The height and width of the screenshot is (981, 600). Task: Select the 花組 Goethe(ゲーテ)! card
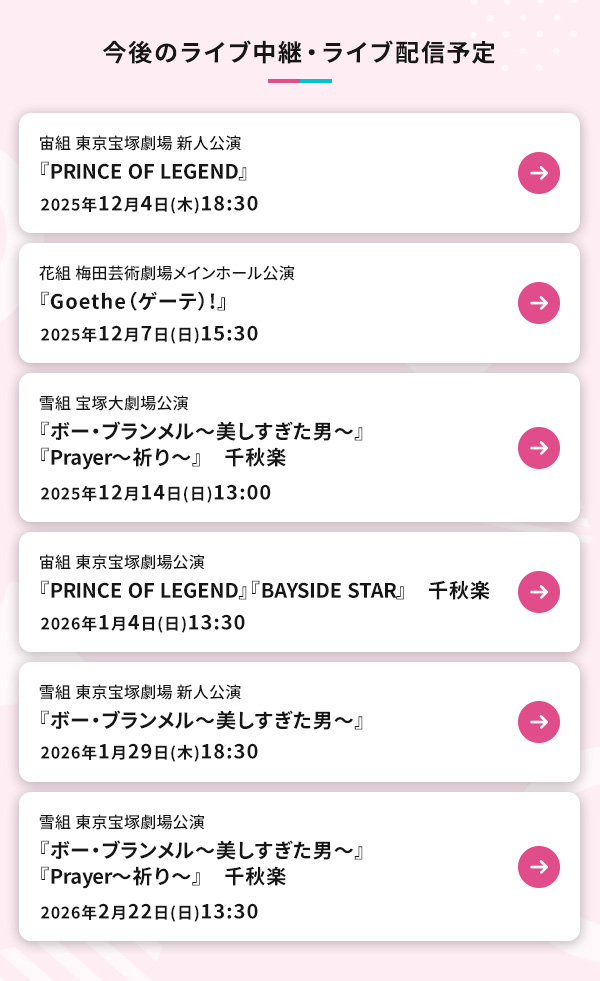(299, 303)
